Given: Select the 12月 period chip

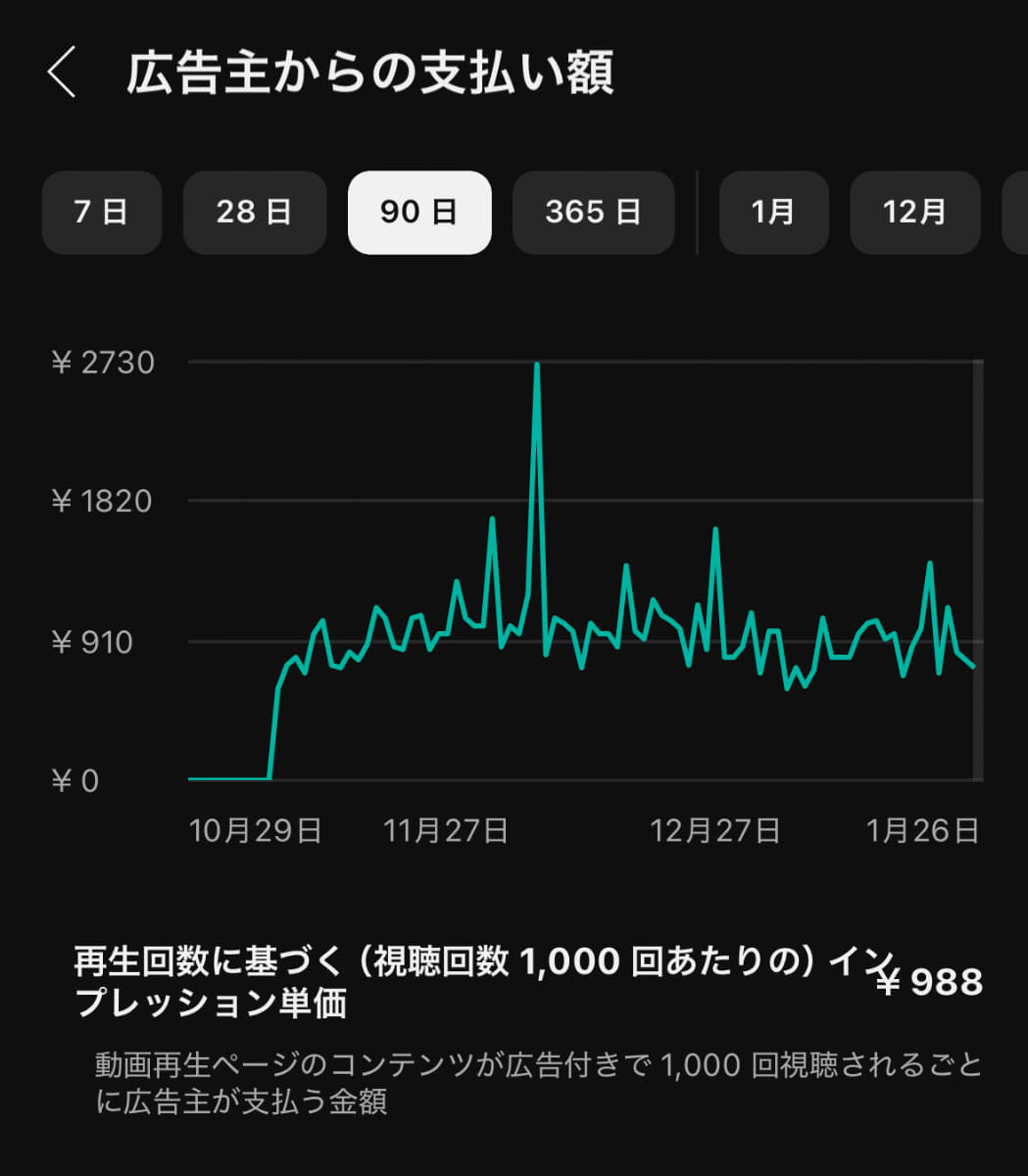Looking at the screenshot, I should point(914,213).
